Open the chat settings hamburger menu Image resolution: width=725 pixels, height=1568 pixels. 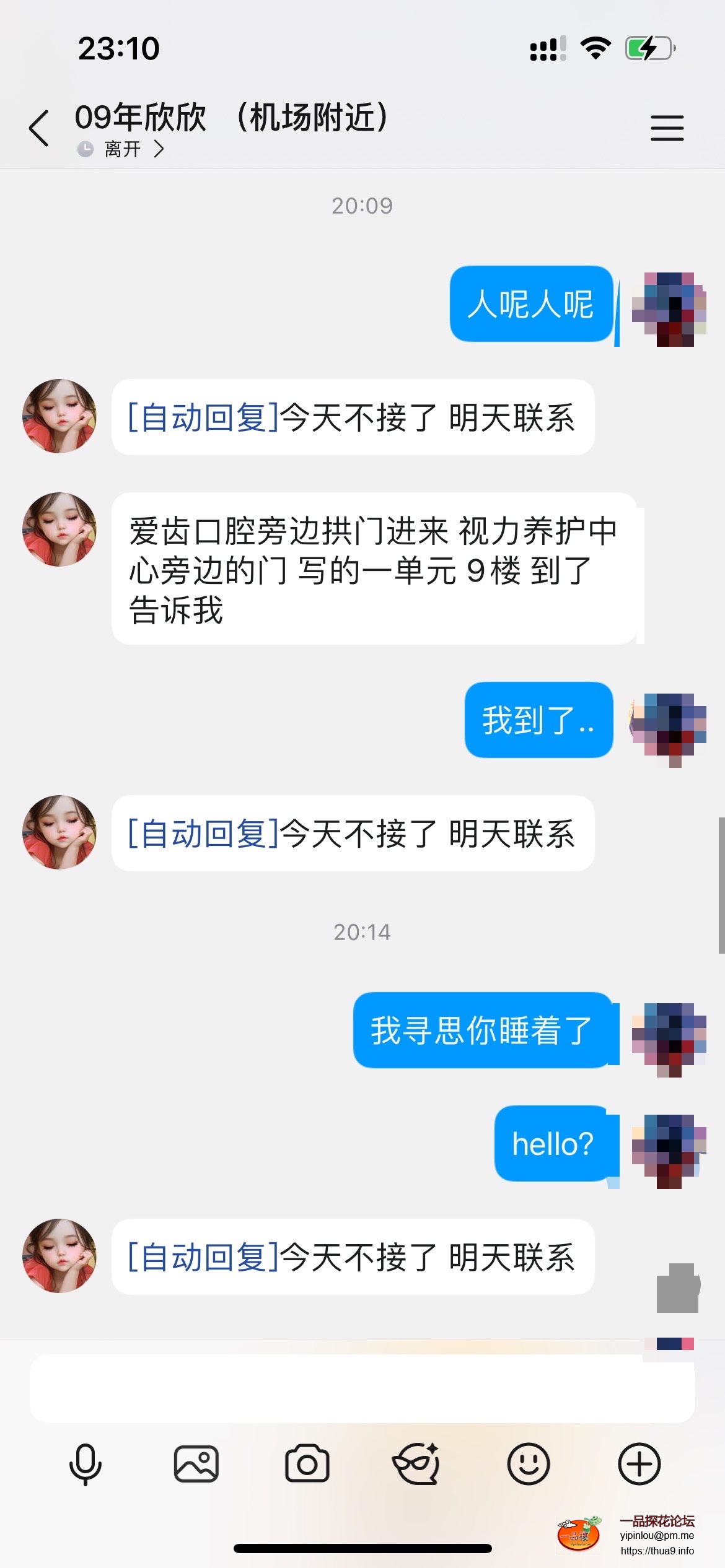[667, 128]
